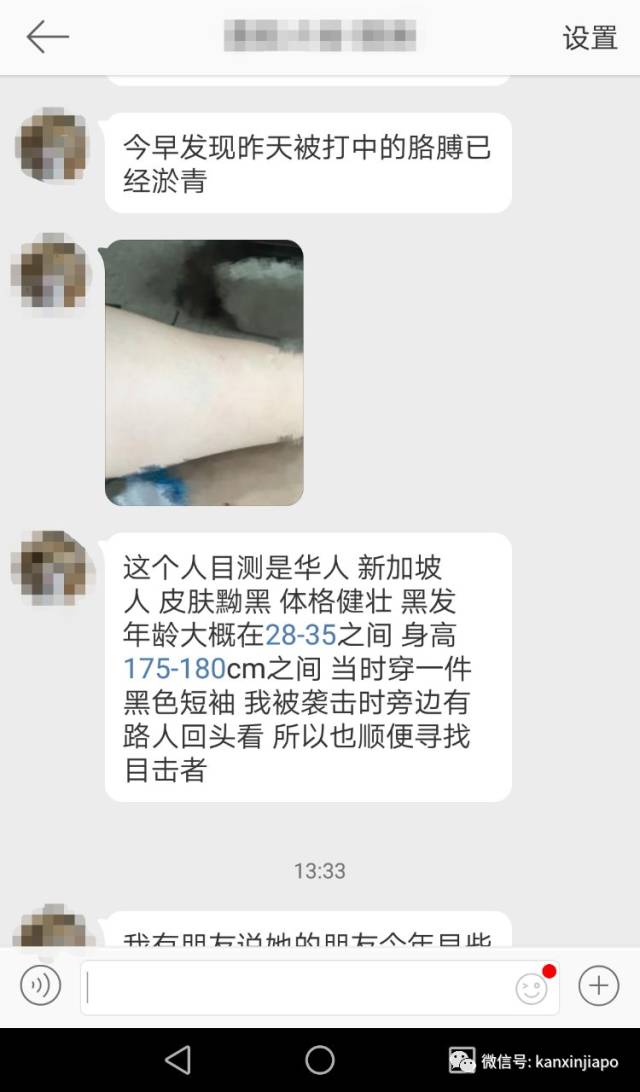
Task: Tap the 175-180 highlighted number link
Action: coord(174,668)
